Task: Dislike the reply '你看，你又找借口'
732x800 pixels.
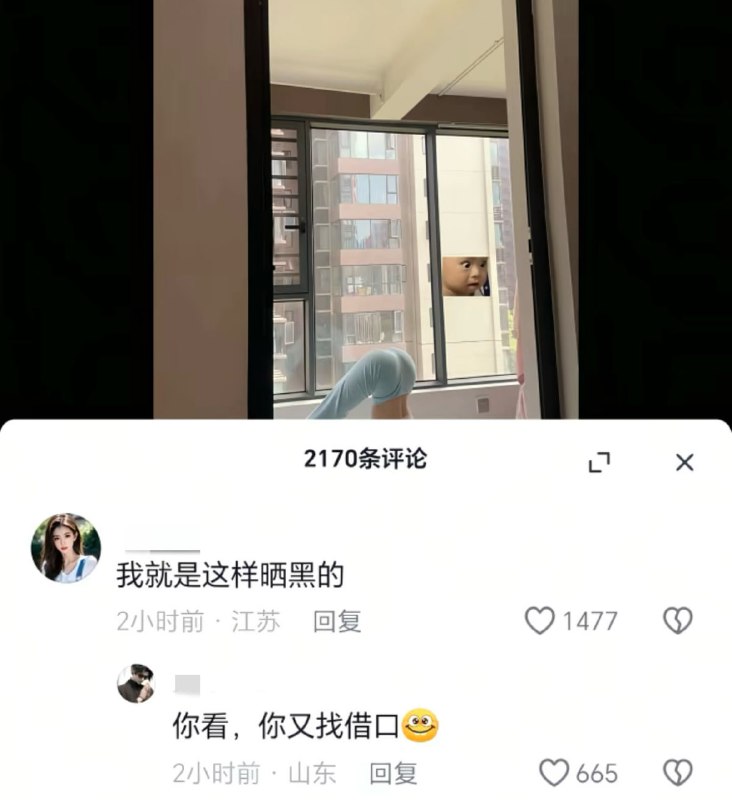Action: click(678, 773)
